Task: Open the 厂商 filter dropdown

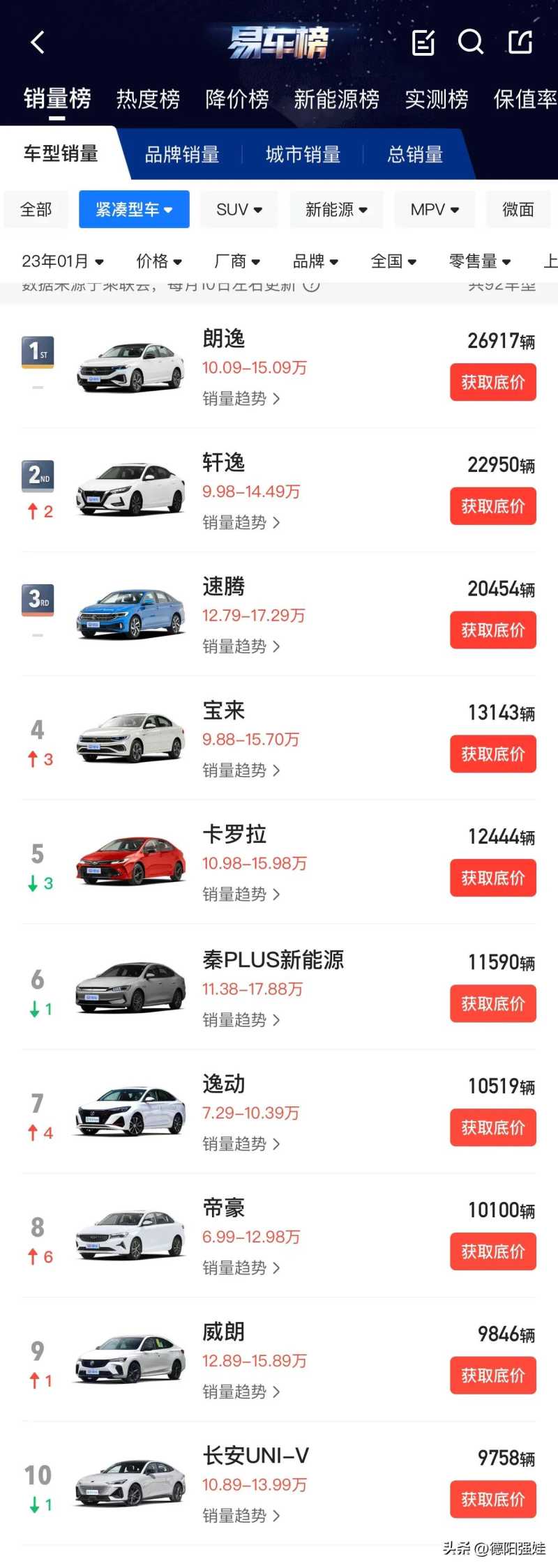Action: (237, 261)
